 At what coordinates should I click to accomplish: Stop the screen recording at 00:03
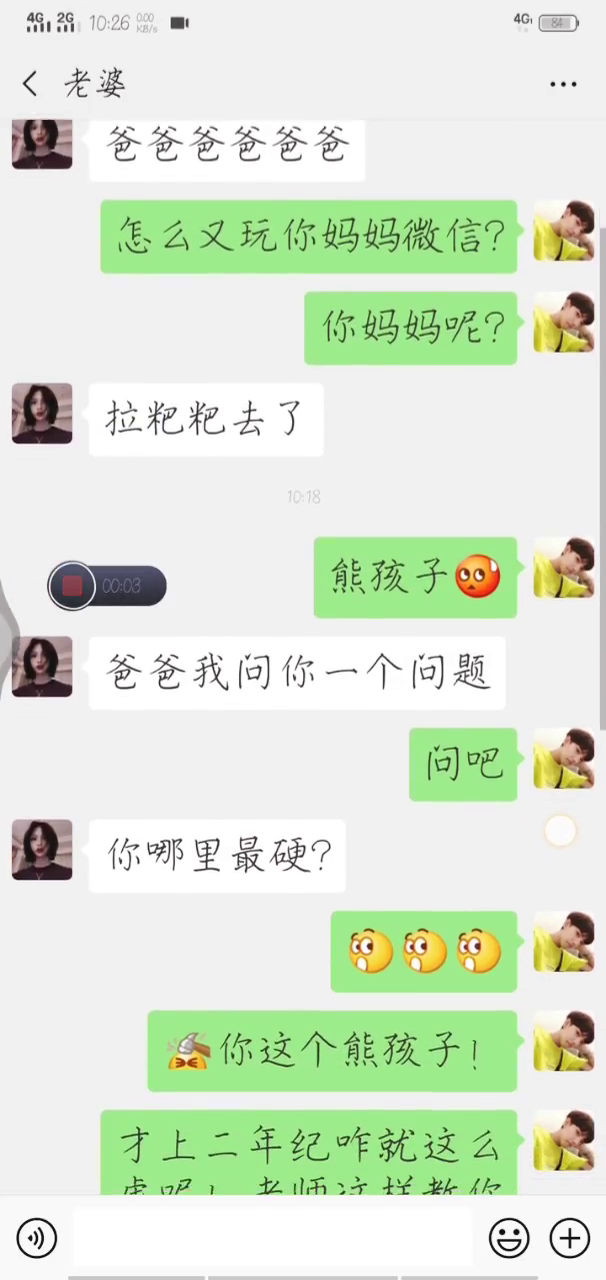coord(72,586)
